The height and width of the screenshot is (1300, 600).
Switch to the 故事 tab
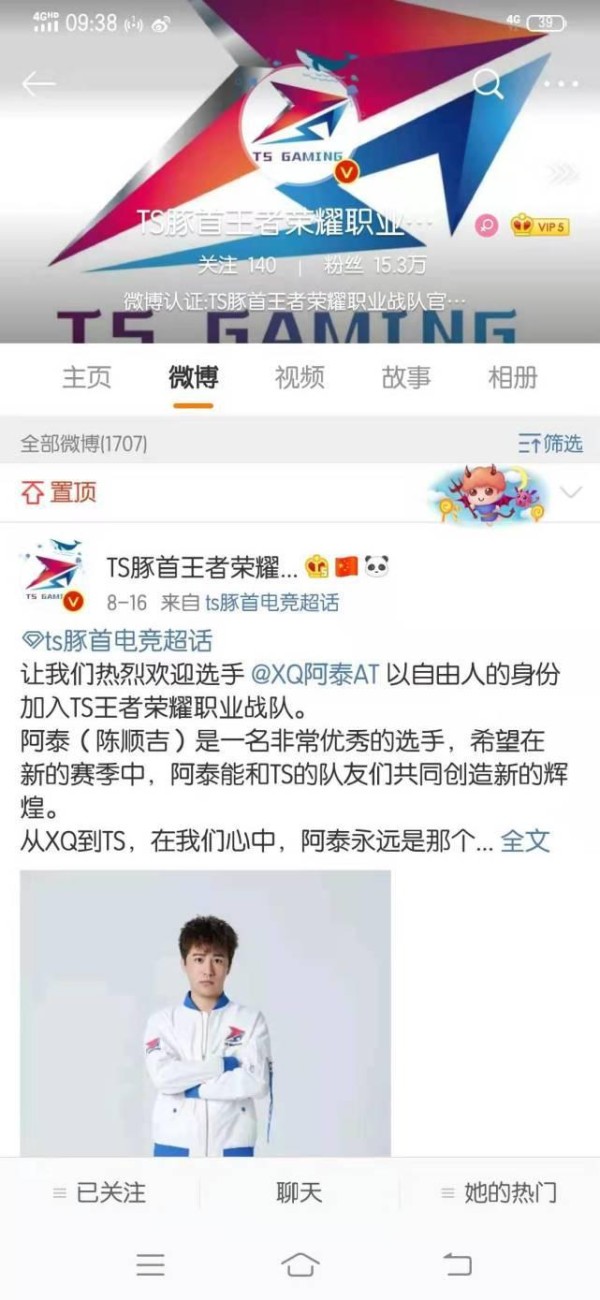click(406, 377)
